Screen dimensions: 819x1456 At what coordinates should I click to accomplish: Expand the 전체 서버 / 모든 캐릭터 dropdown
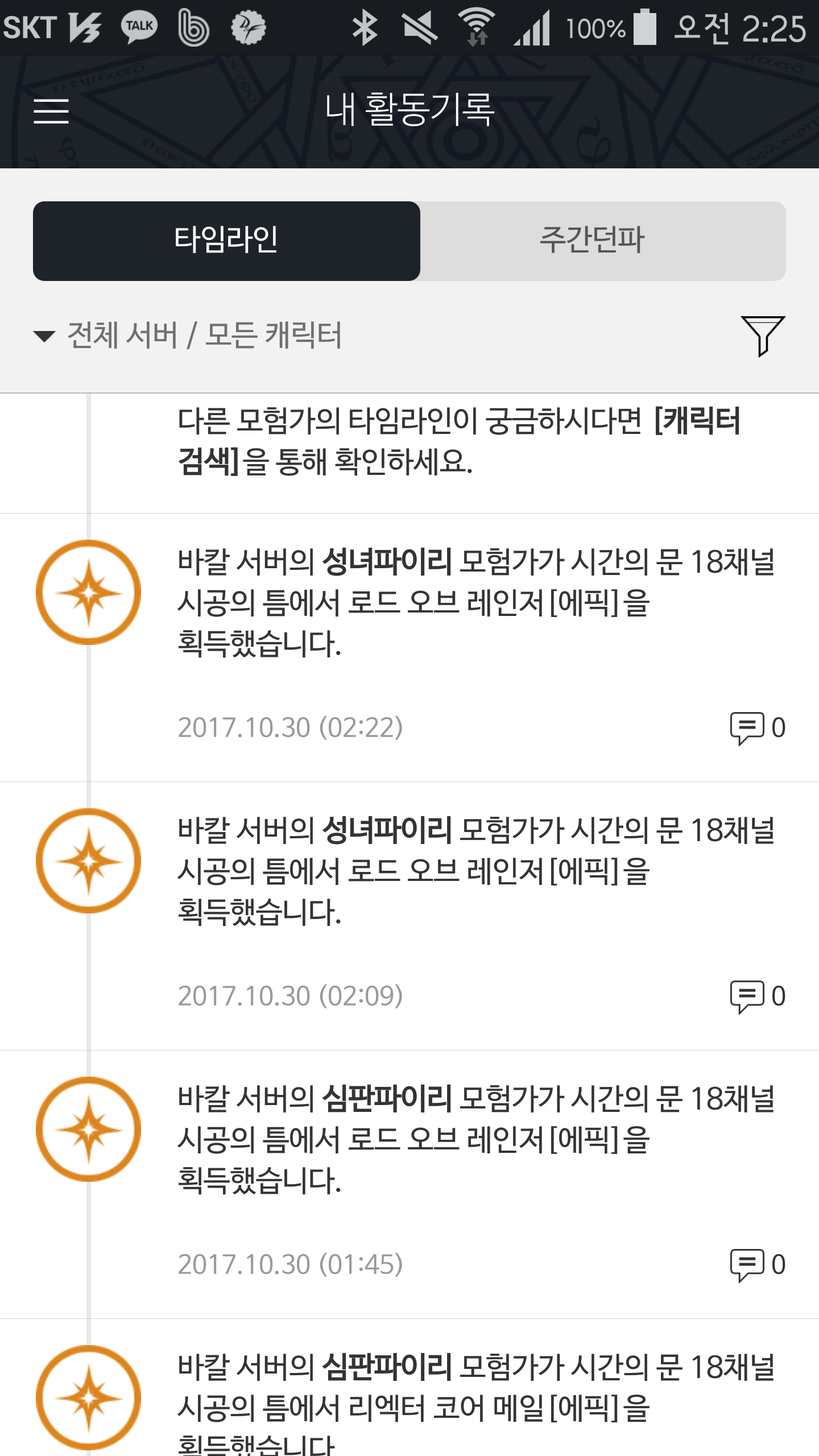point(188,335)
